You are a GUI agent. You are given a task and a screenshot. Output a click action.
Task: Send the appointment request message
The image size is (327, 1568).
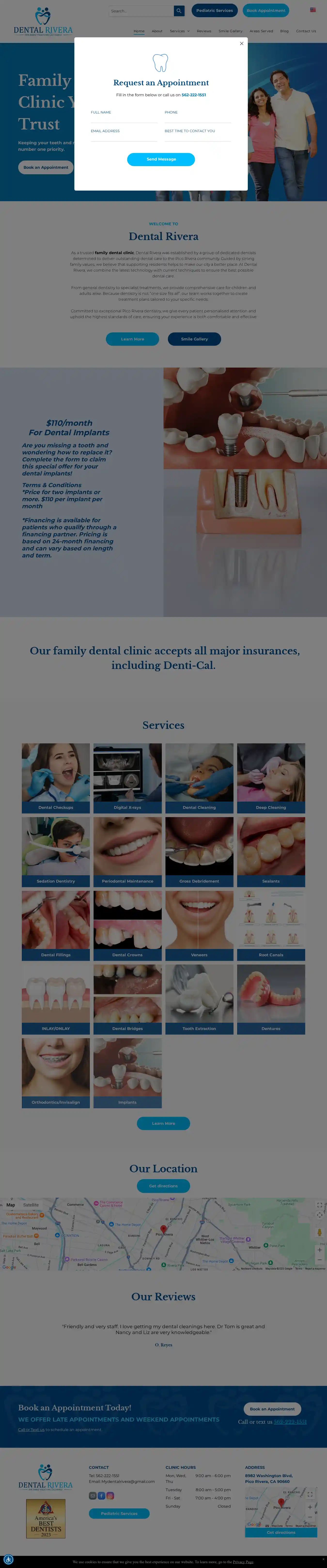pos(161,160)
